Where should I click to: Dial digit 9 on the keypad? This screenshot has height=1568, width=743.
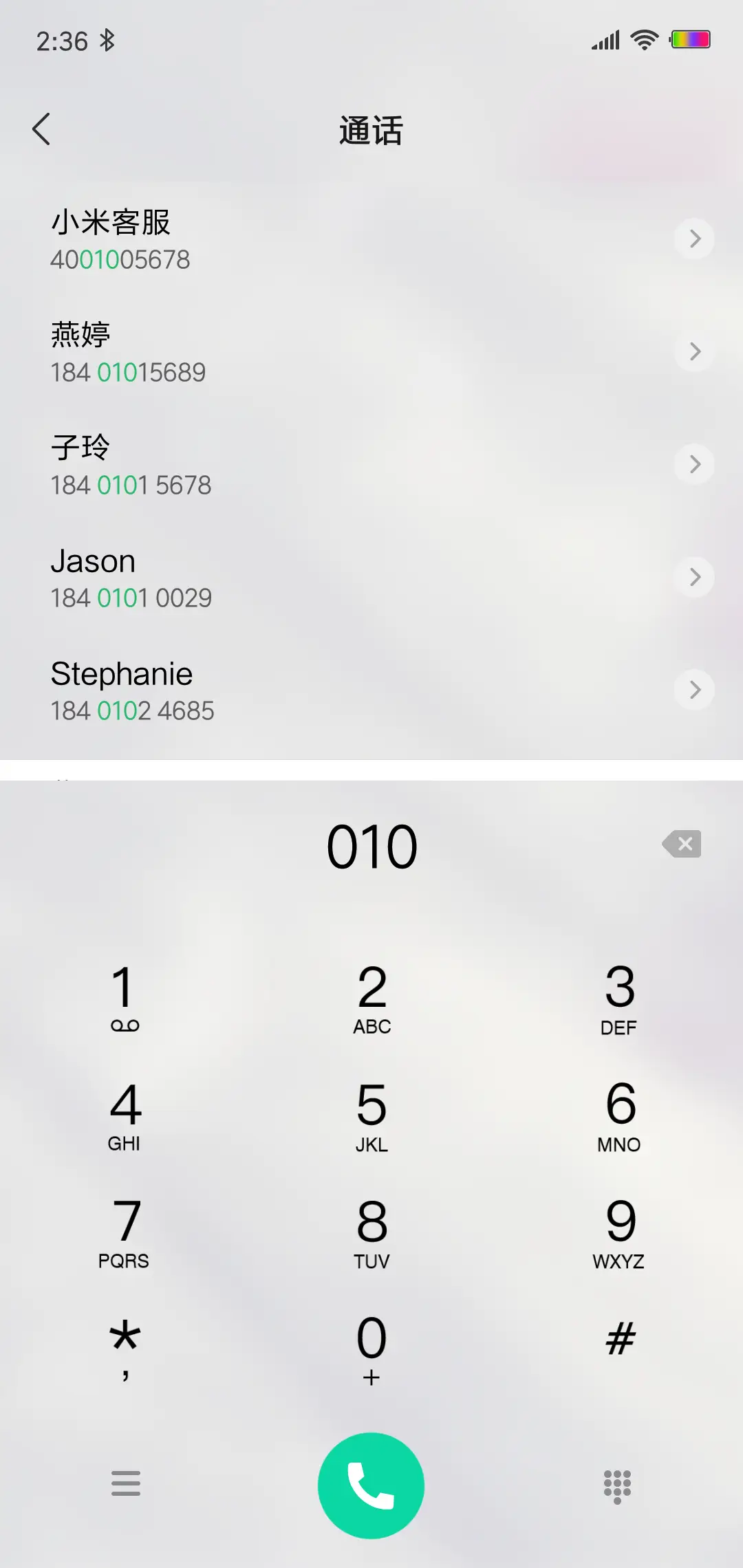coord(618,1231)
